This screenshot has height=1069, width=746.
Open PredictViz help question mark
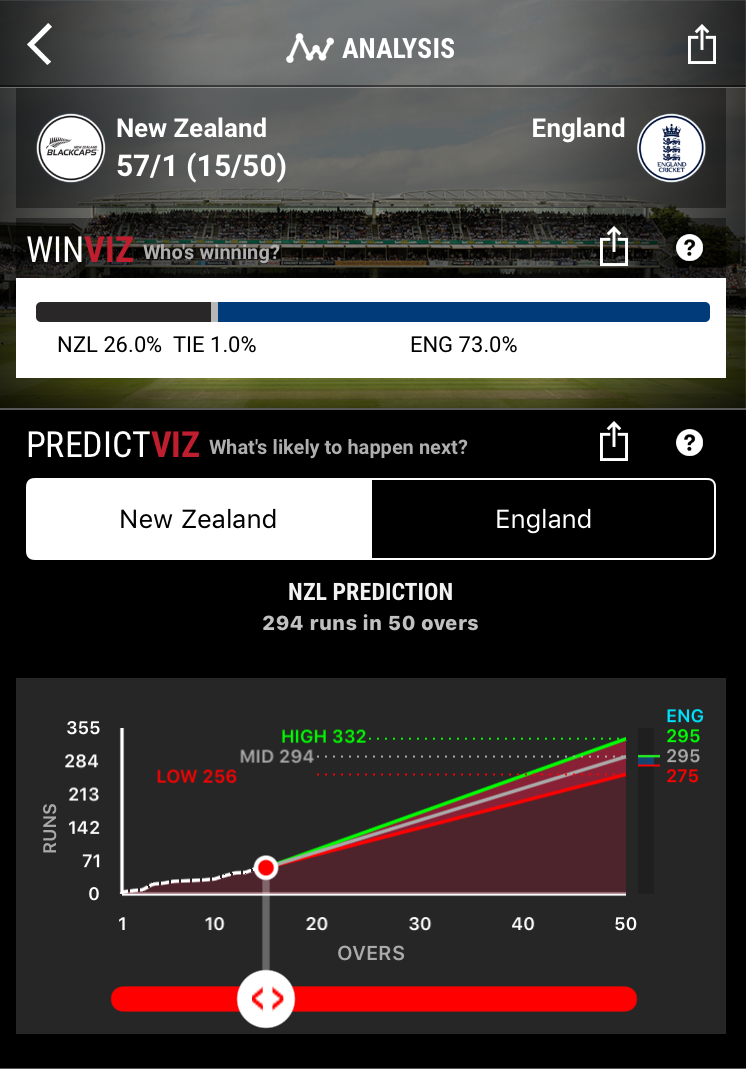point(689,442)
